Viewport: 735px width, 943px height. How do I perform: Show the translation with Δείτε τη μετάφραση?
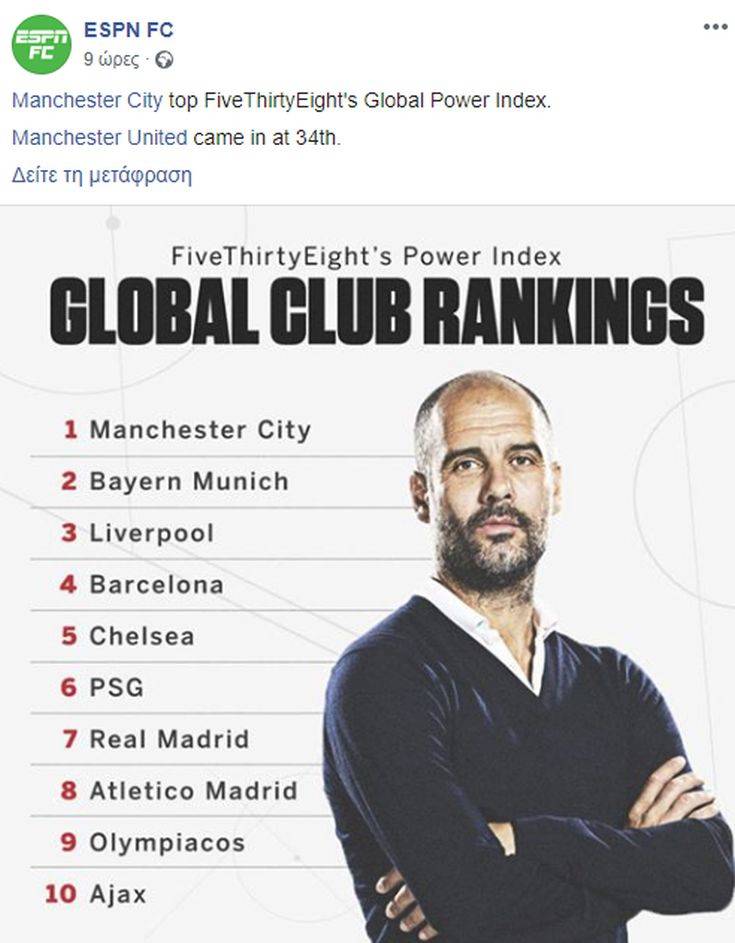[x=102, y=175]
